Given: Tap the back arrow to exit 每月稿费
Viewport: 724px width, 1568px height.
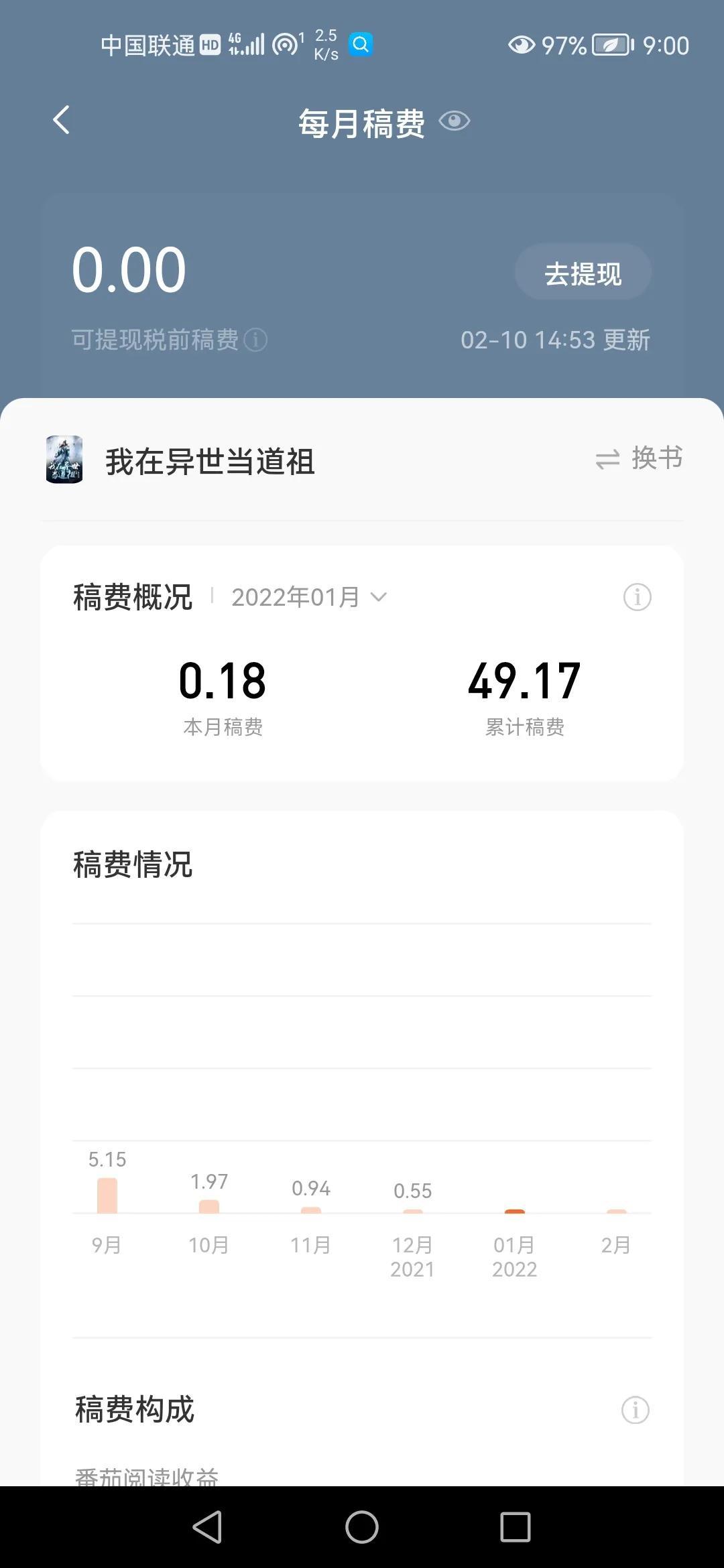Looking at the screenshot, I should click(x=61, y=121).
